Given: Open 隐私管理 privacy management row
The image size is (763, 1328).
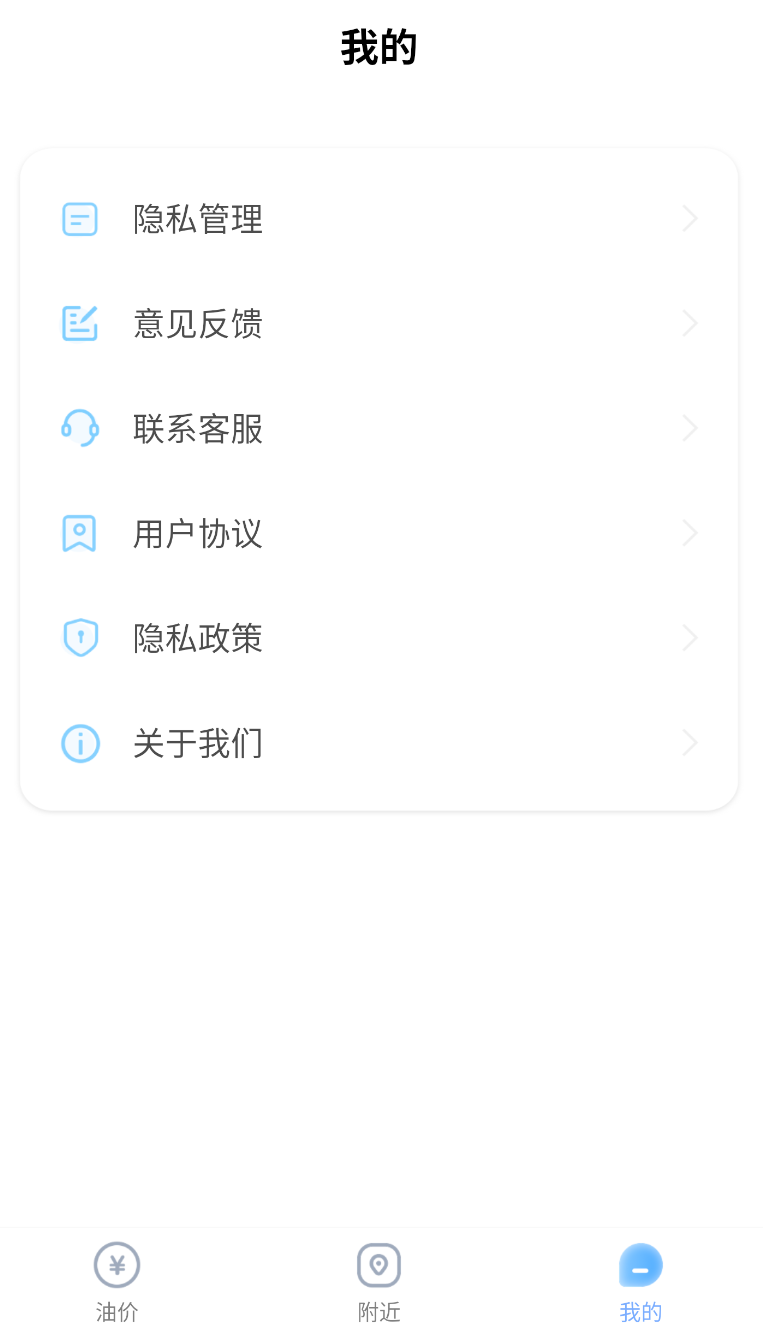Looking at the screenshot, I should [379, 219].
